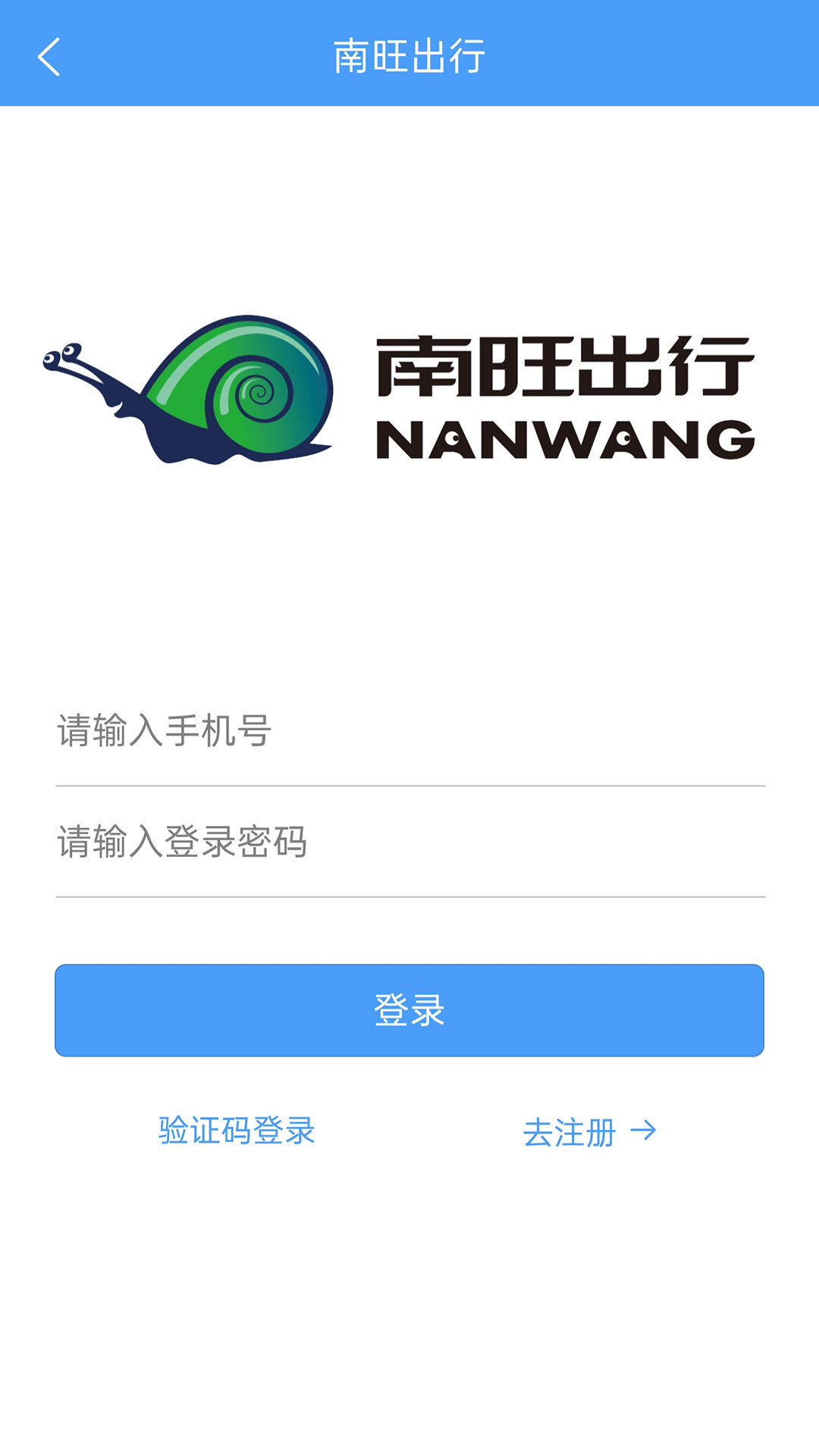Open the 去注册 registration link

click(588, 1132)
